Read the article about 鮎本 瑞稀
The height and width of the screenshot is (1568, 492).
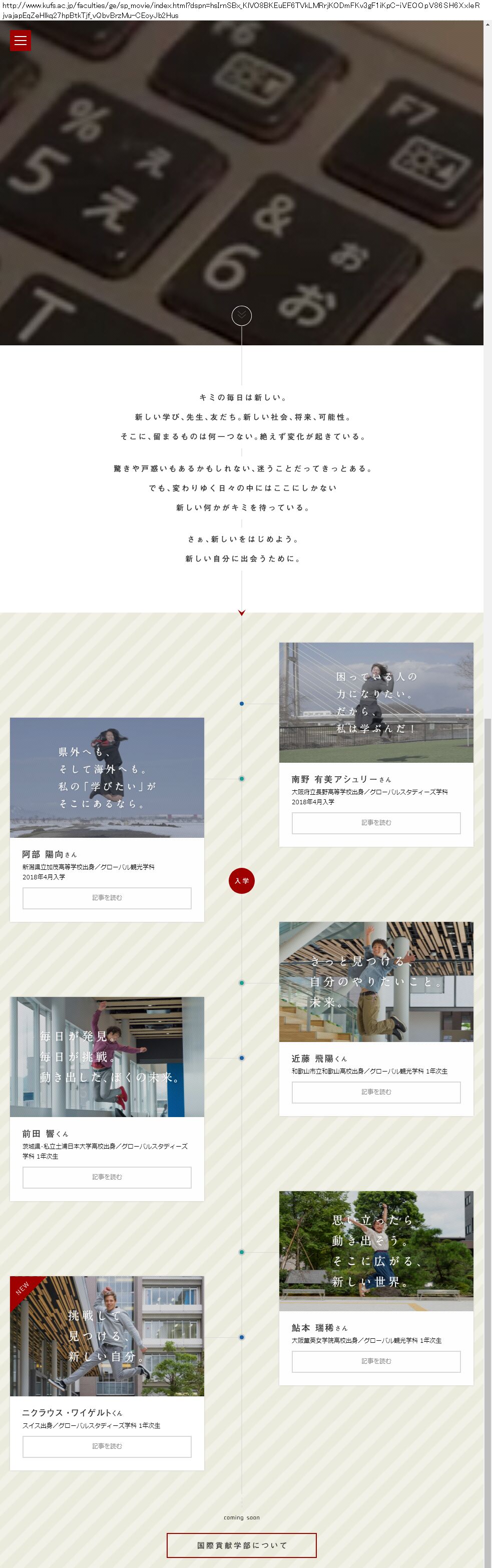pyautogui.click(x=376, y=1361)
